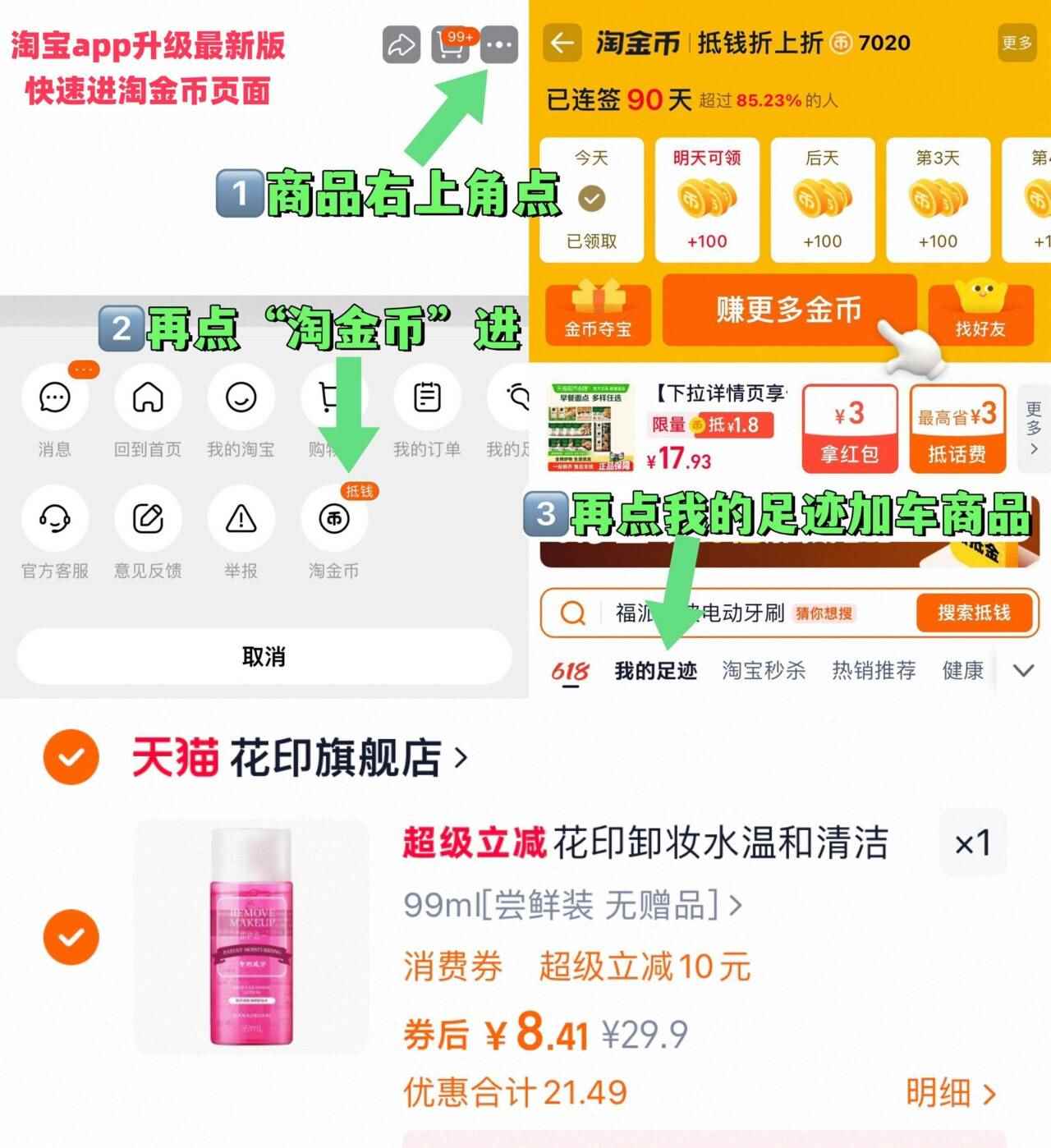The width and height of the screenshot is (1051, 1148).
Task: Open 消息 from the menu grid
Action: [x=54, y=398]
